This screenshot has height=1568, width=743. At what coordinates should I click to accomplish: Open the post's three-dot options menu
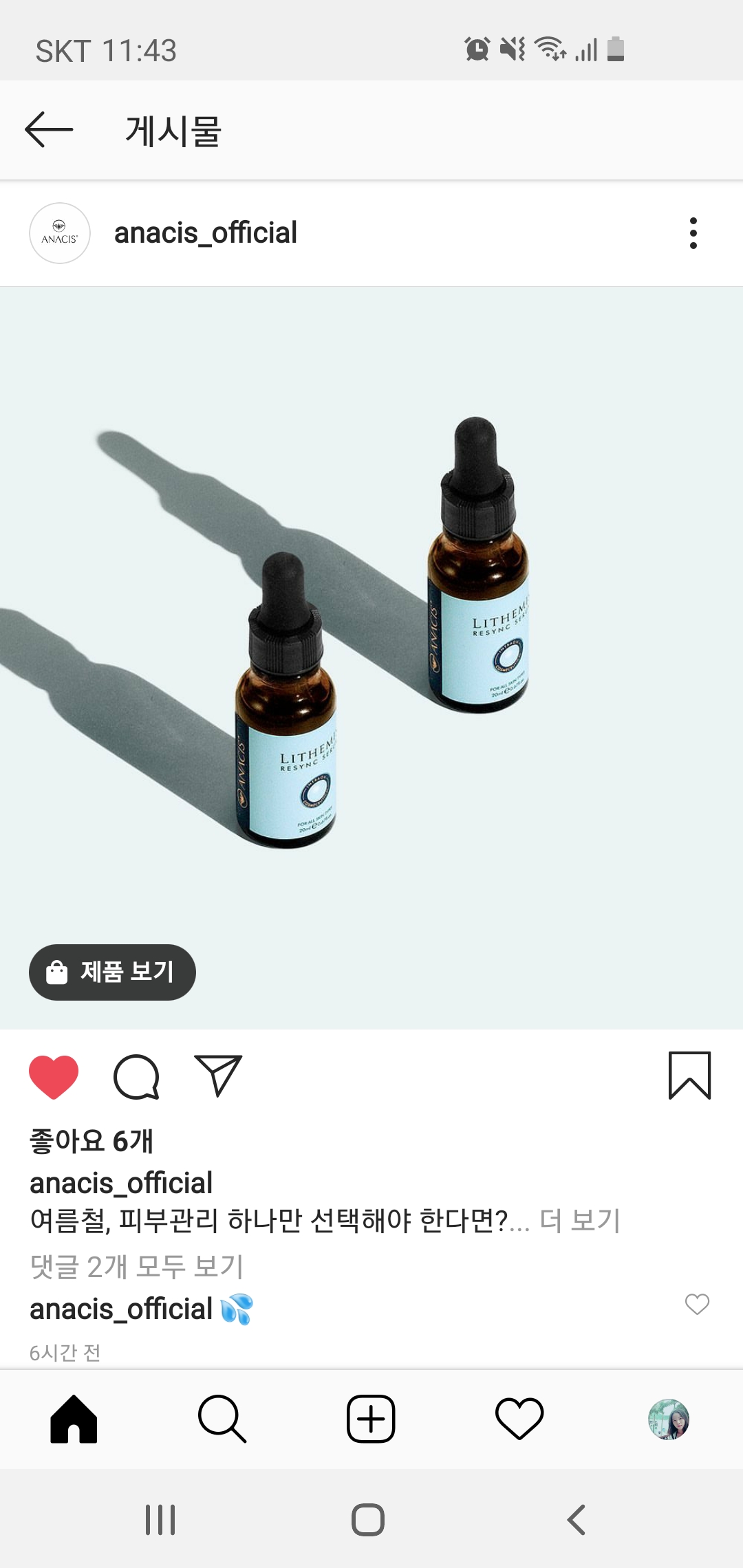693,233
